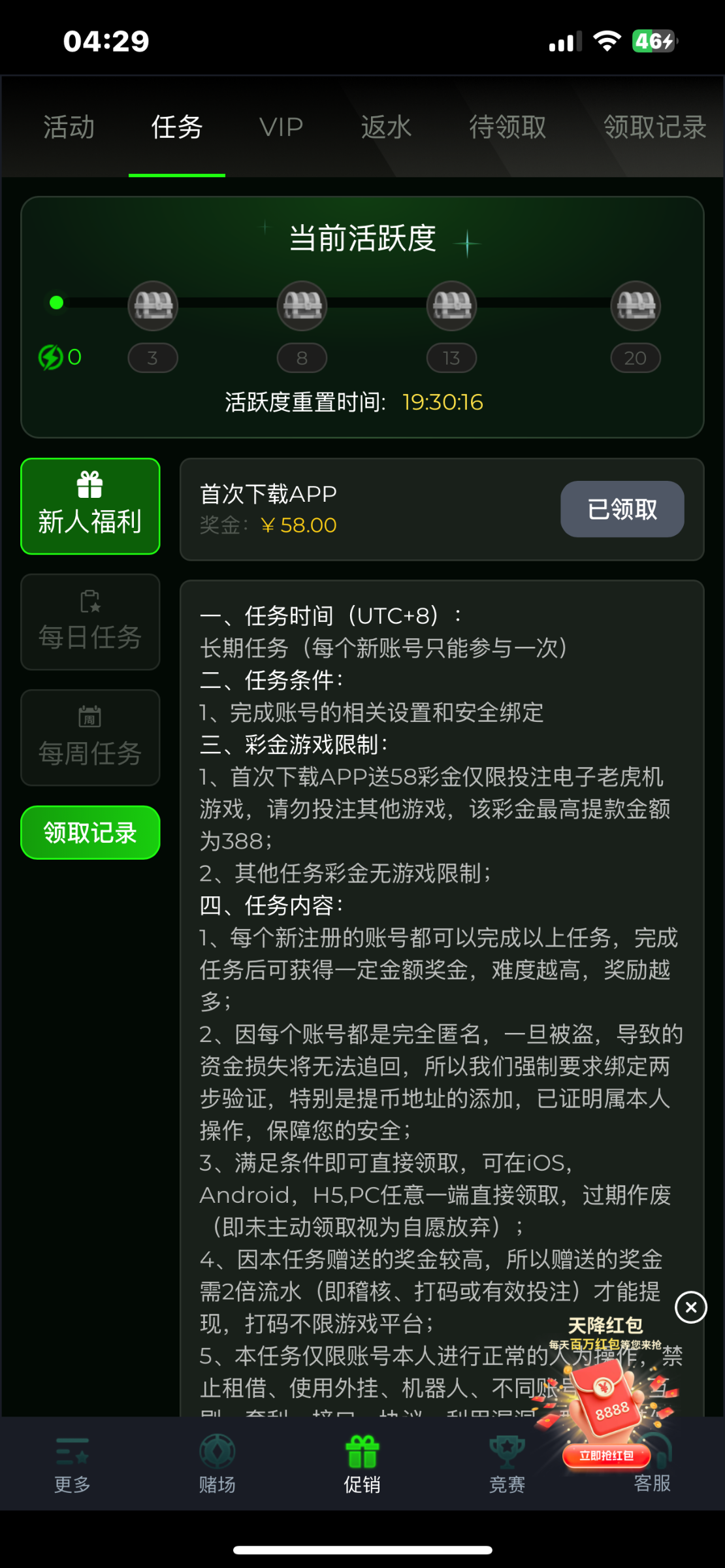Select the 活动 tab
Viewport: 725px width, 1568px height.
(x=69, y=127)
